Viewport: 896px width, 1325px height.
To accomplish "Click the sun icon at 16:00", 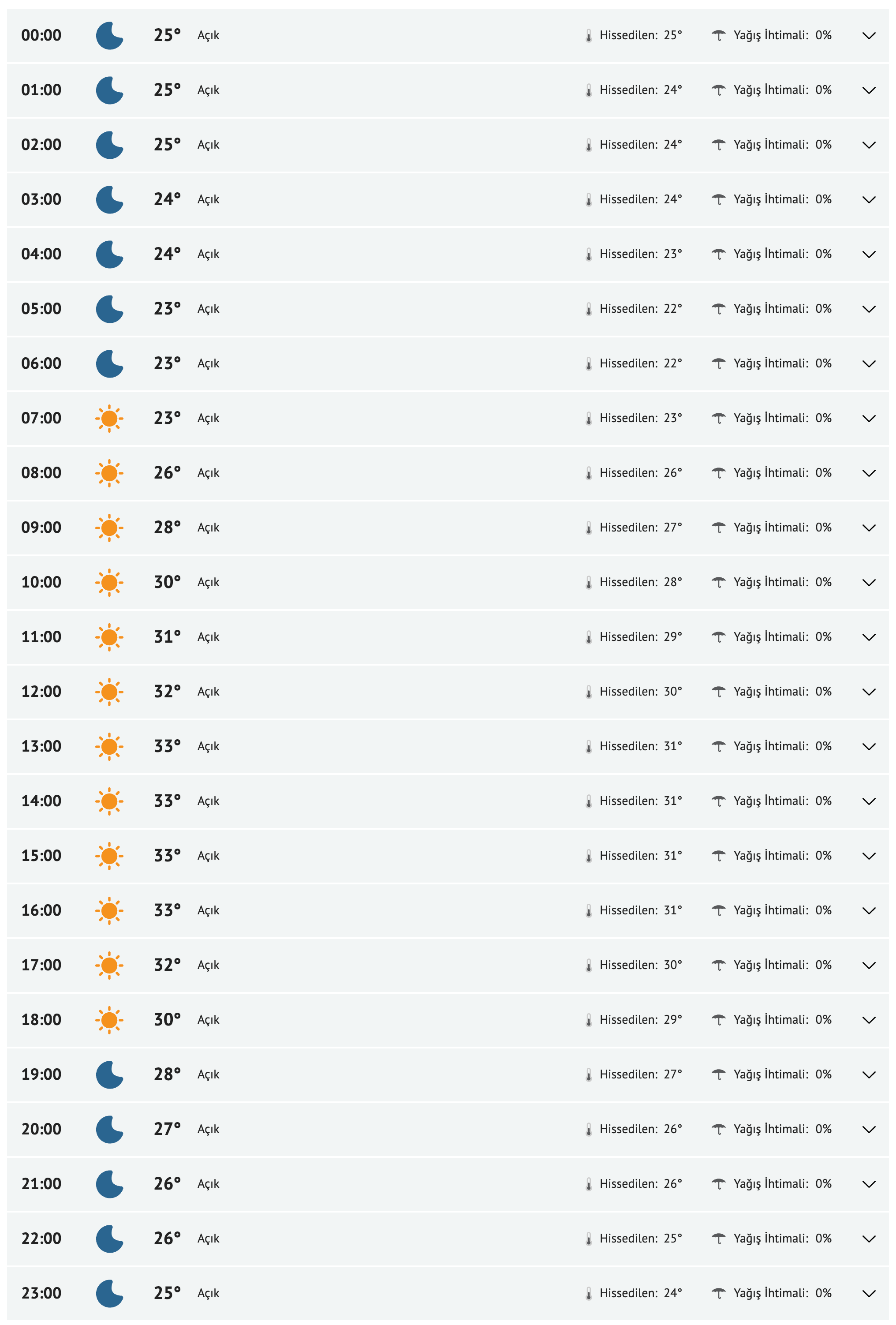I will 109,910.
